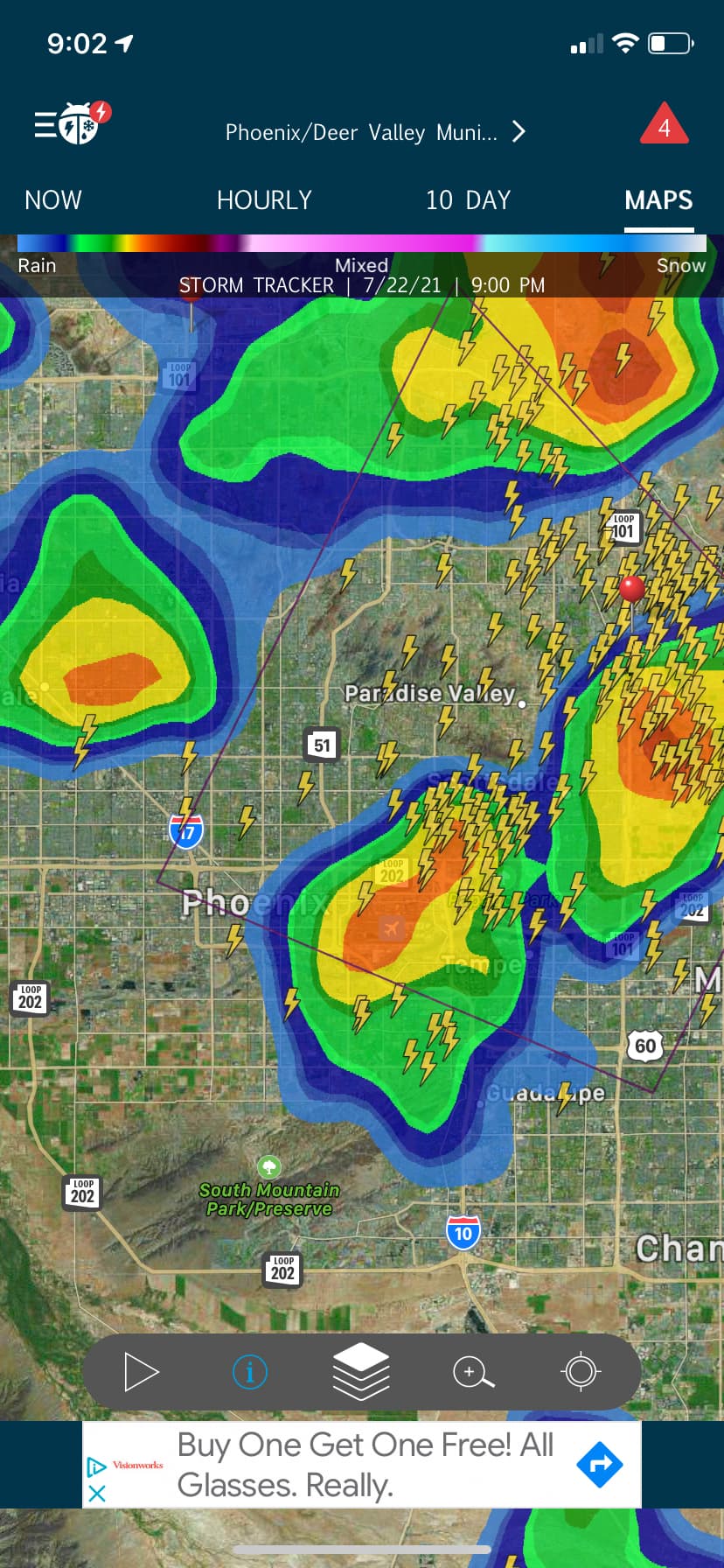The image size is (724, 1568).
Task: Switch to the 10 DAY tab
Action: coord(468,200)
